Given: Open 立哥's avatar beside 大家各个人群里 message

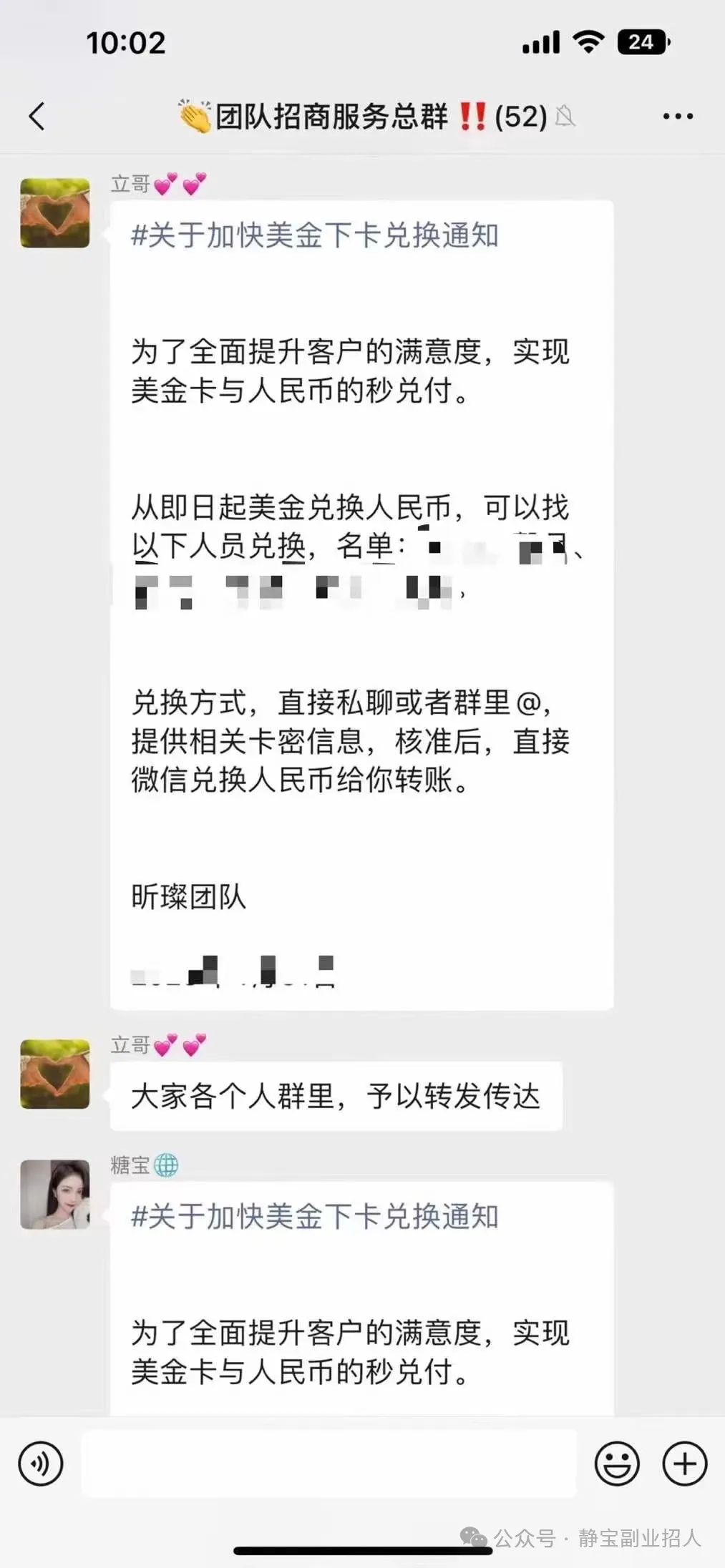Looking at the screenshot, I should tap(55, 1074).
